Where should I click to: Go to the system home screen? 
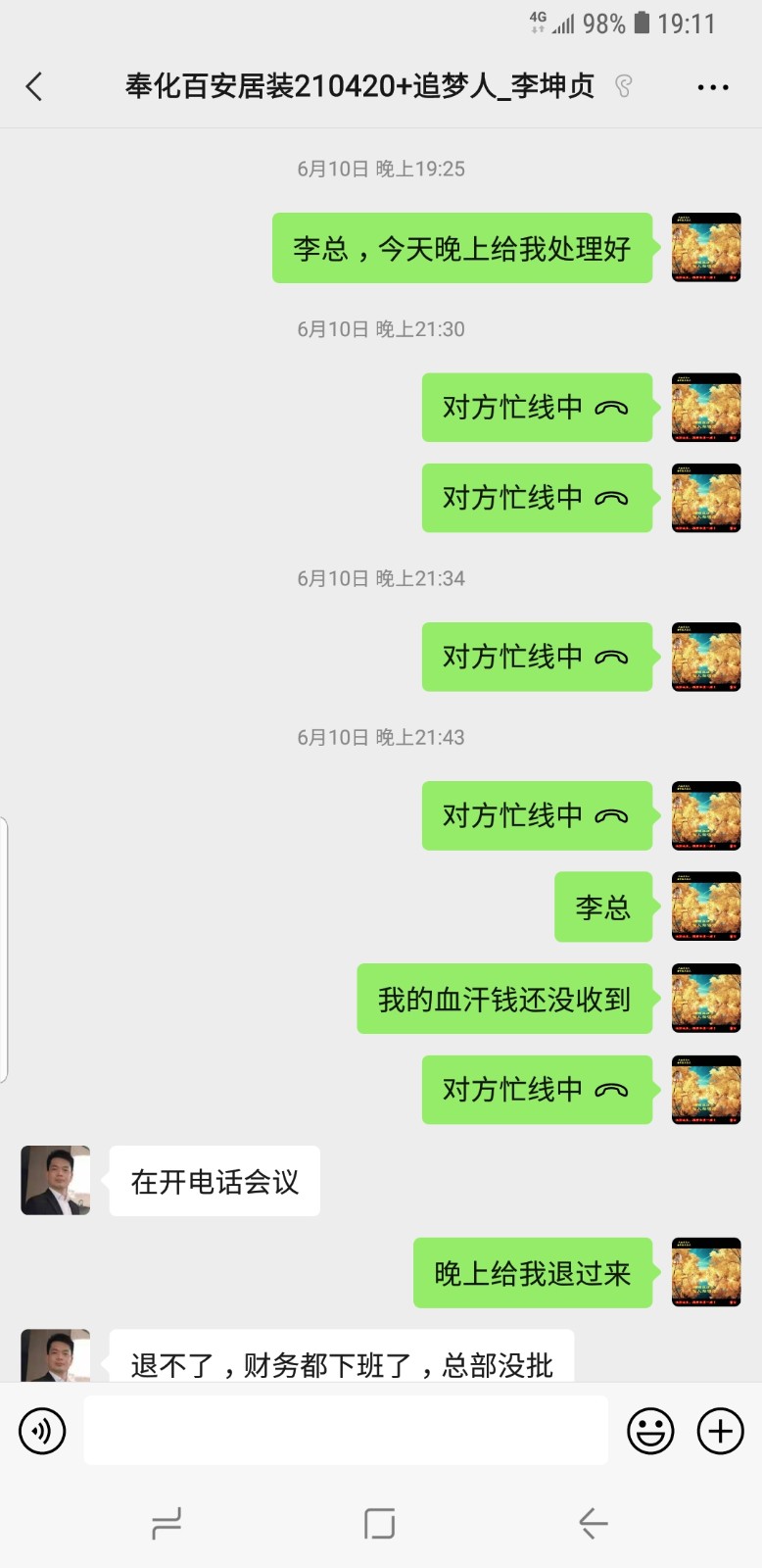(379, 1523)
